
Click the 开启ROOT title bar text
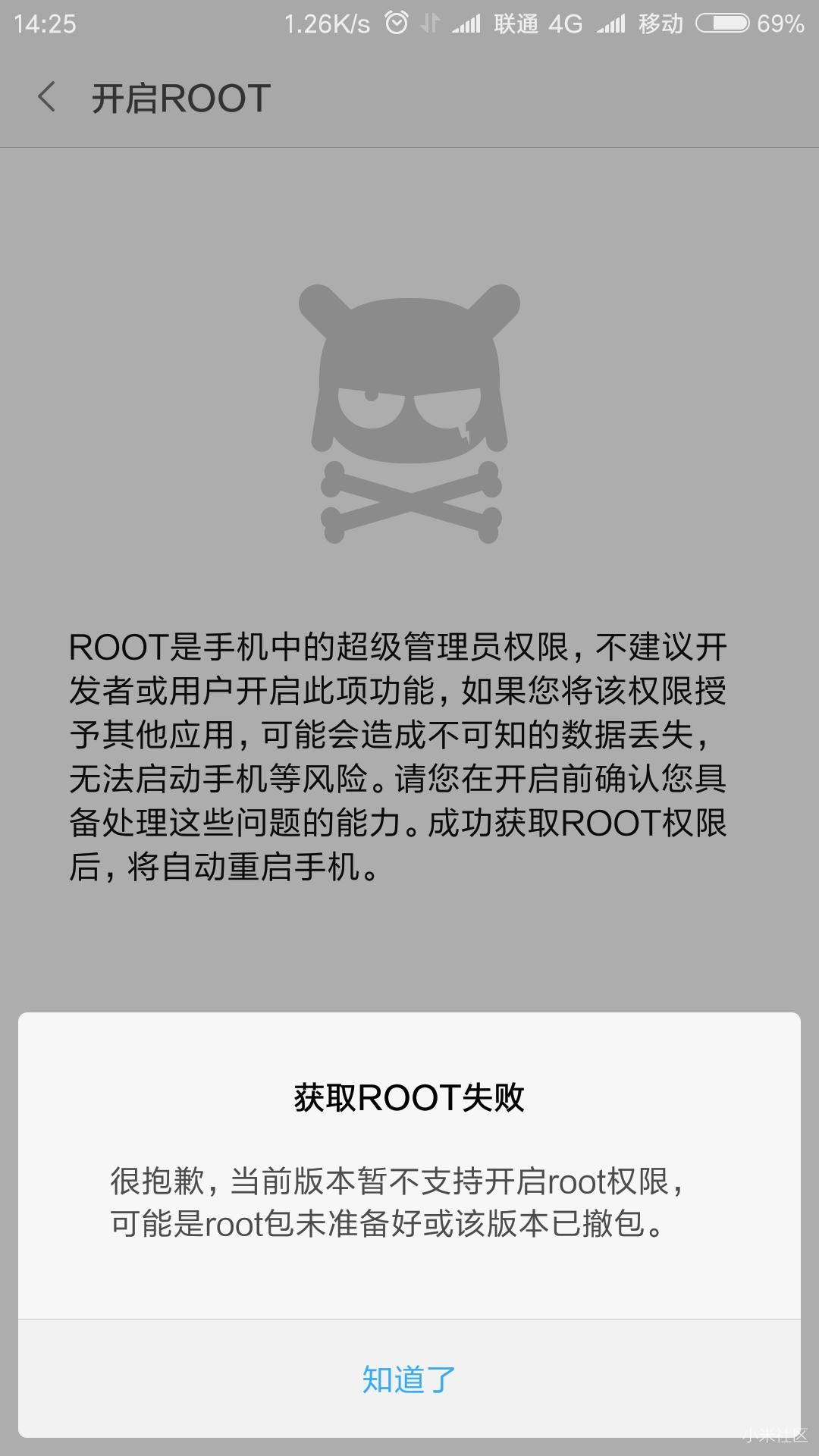(x=178, y=99)
